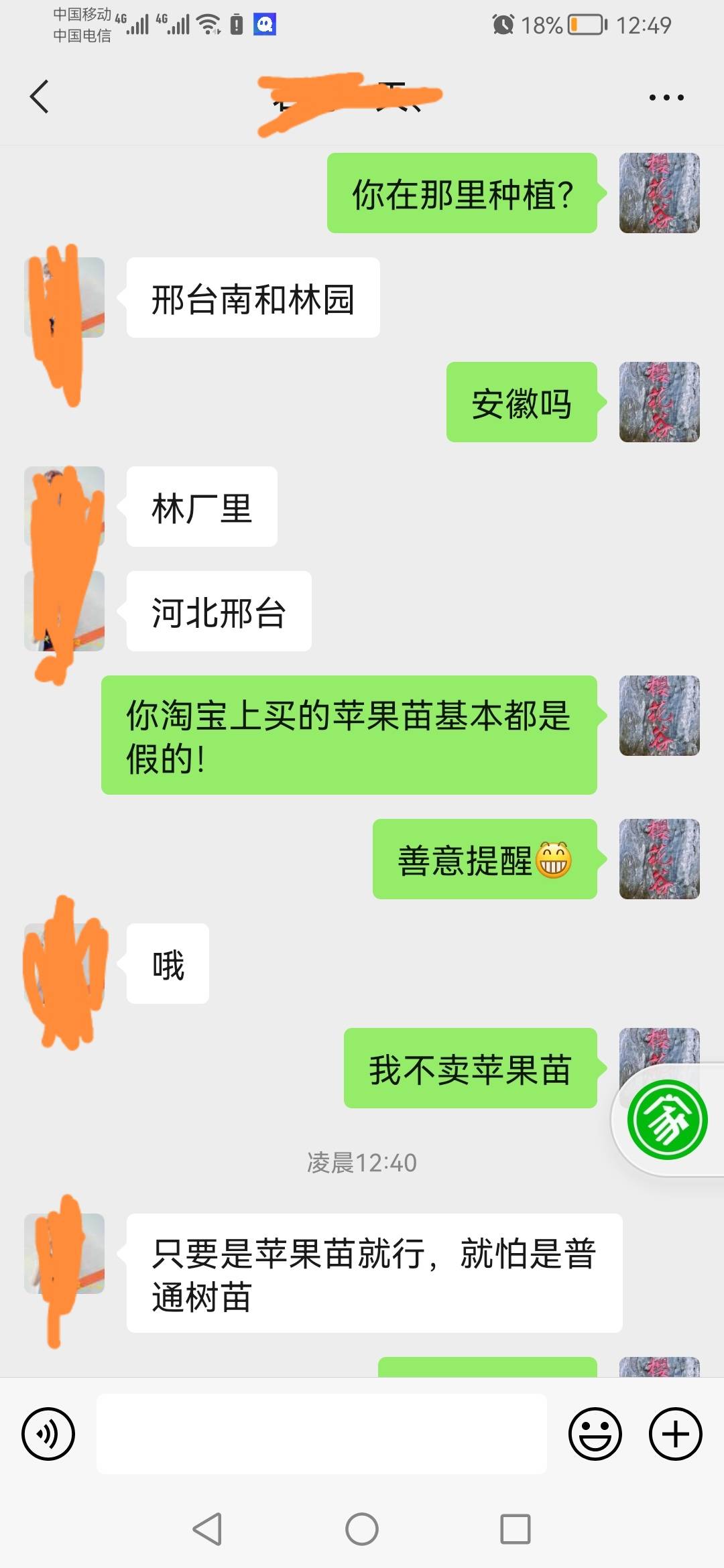Open the plus attachments menu
Viewport: 724px width, 1568px height.
pyautogui.click(x=676, y=1434)
